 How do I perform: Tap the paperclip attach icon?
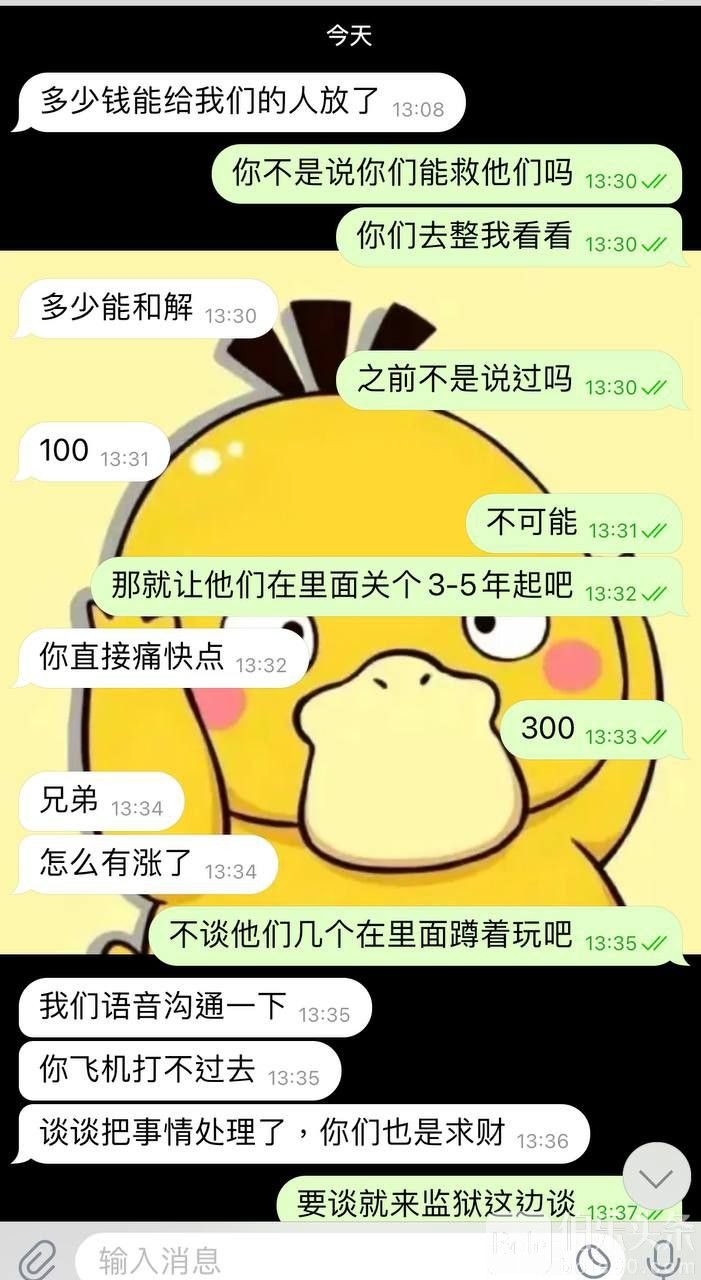37,1258
